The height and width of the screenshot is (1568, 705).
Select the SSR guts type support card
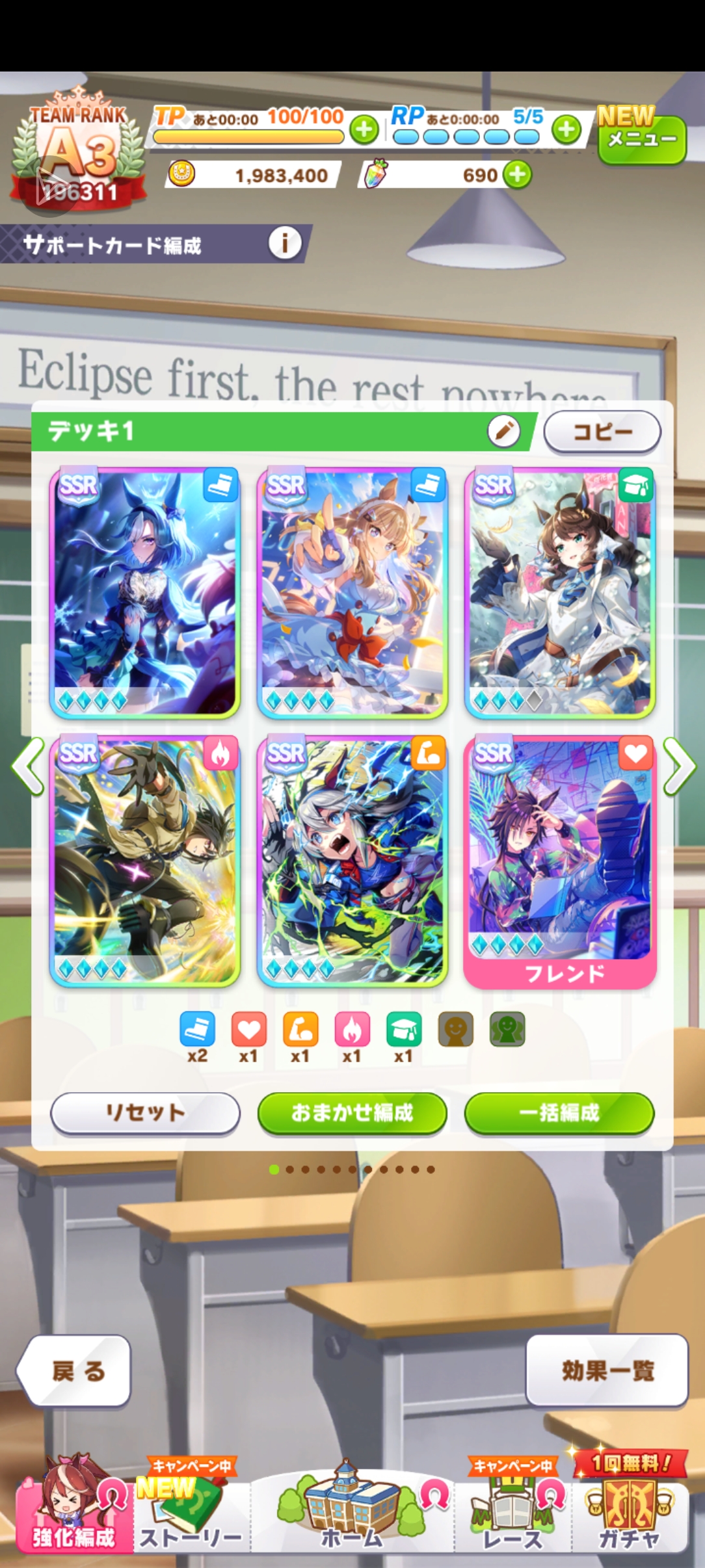145,861
